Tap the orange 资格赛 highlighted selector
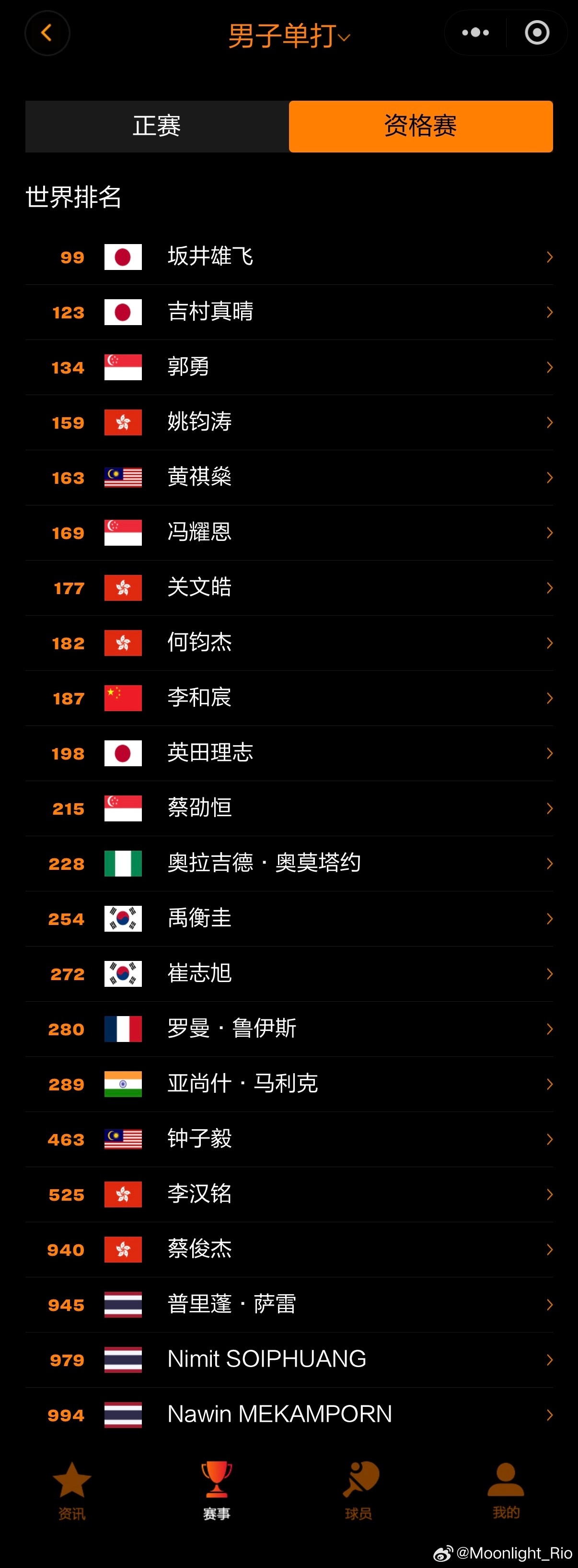 [420, 126]
